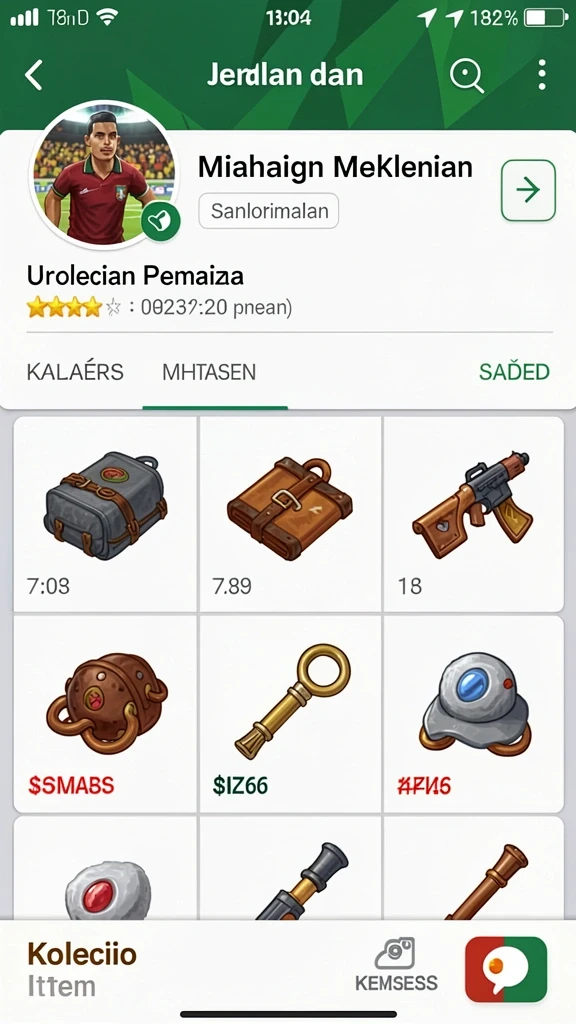Switch to the KALAÉRS tab
Viewport: 576px width, 1024px height.
75,372
